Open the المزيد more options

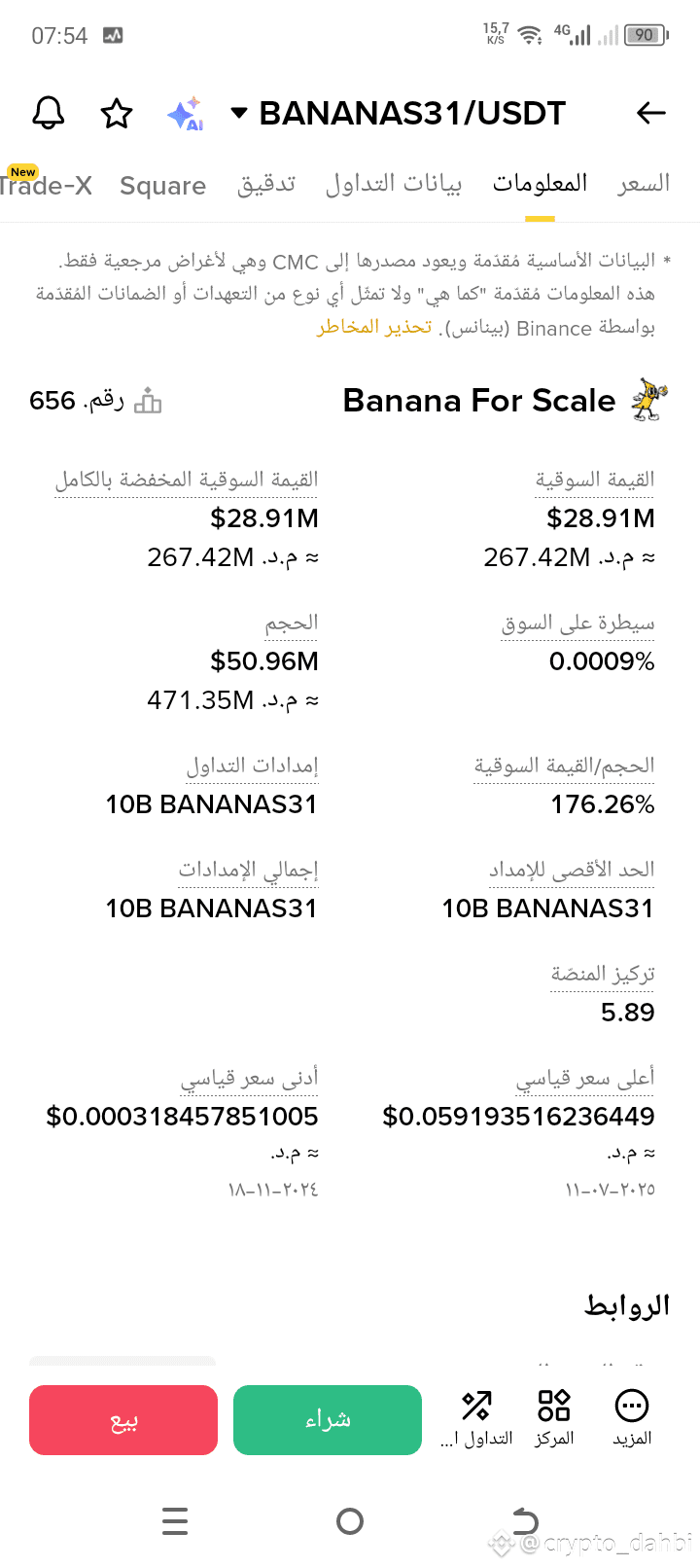[632, 1418]
